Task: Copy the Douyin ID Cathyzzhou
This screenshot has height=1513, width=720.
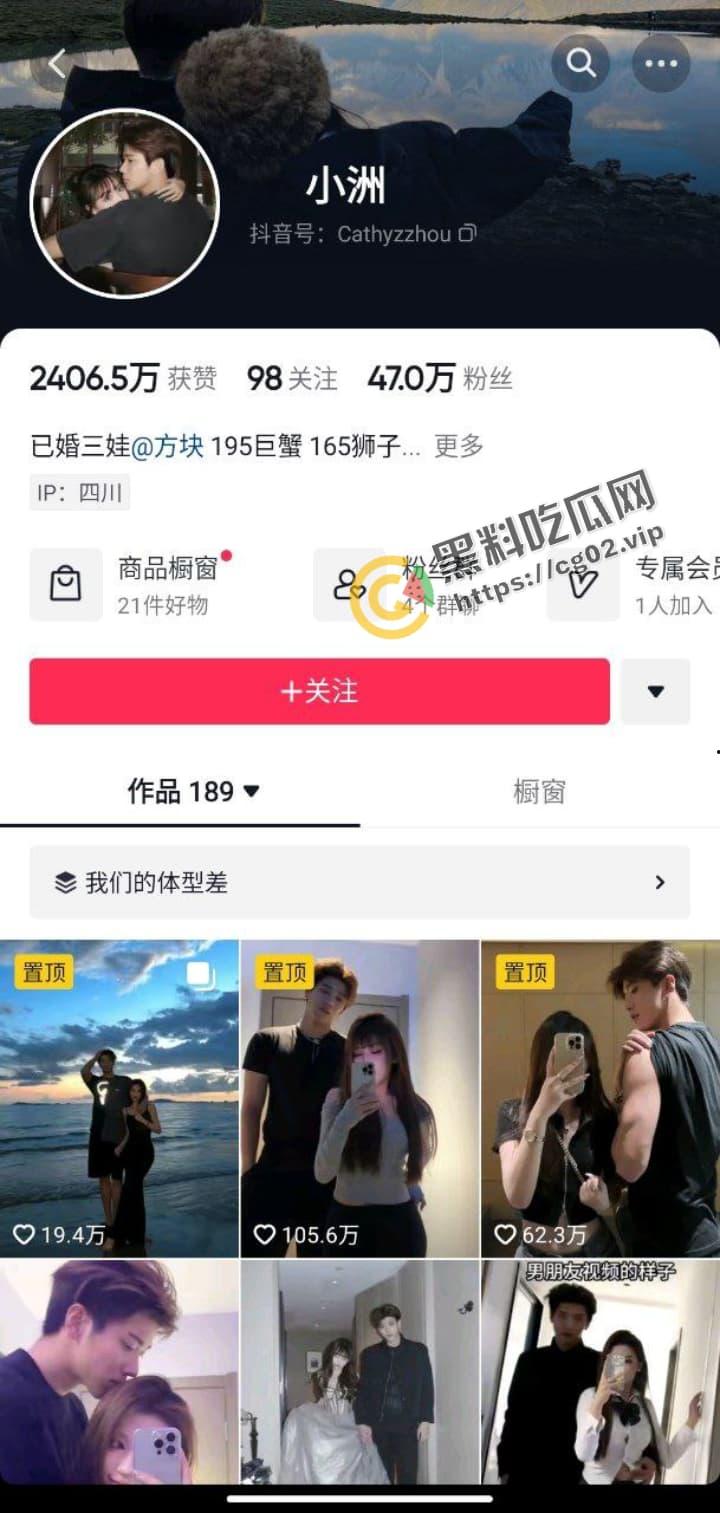Action: coord(467,234)
